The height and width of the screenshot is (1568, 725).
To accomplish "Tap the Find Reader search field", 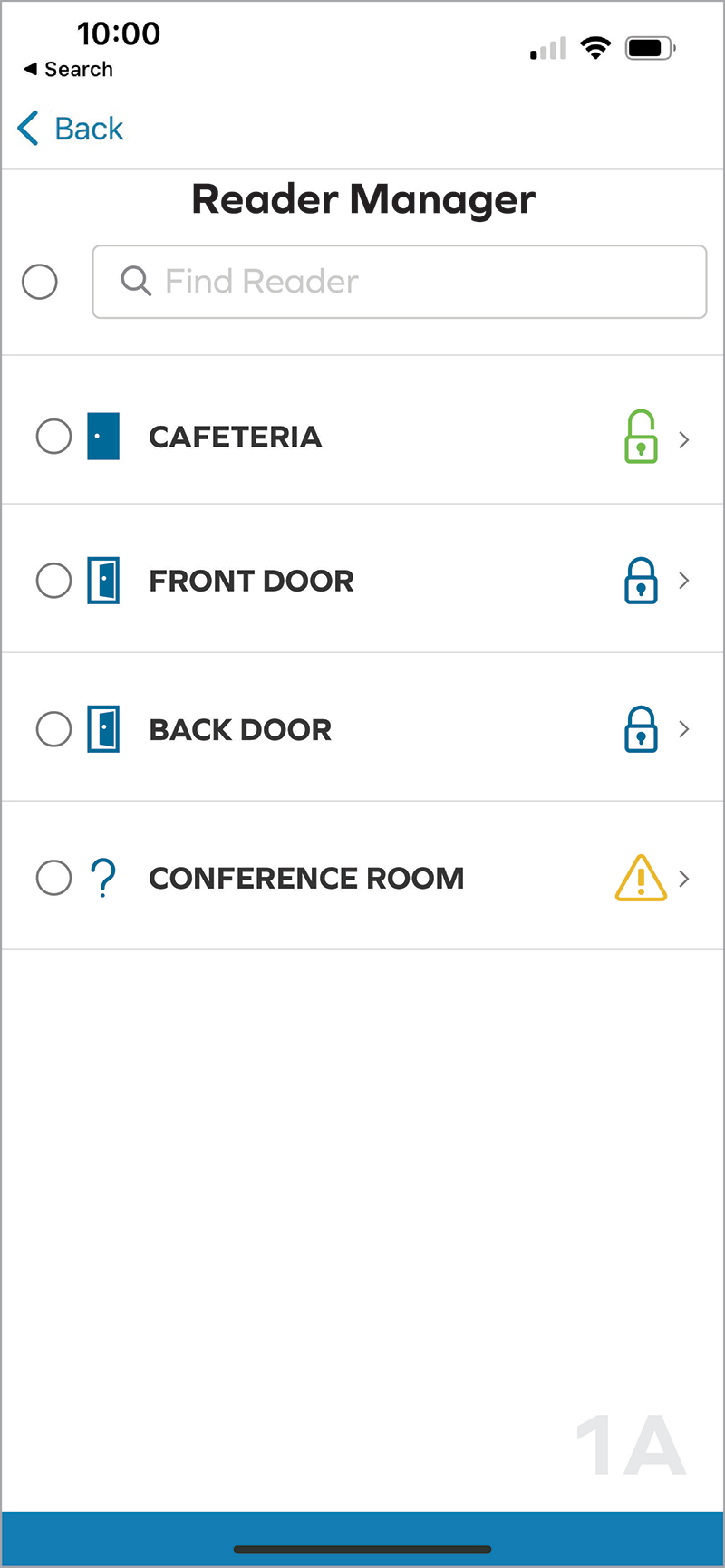I will (x=399, y=282).
